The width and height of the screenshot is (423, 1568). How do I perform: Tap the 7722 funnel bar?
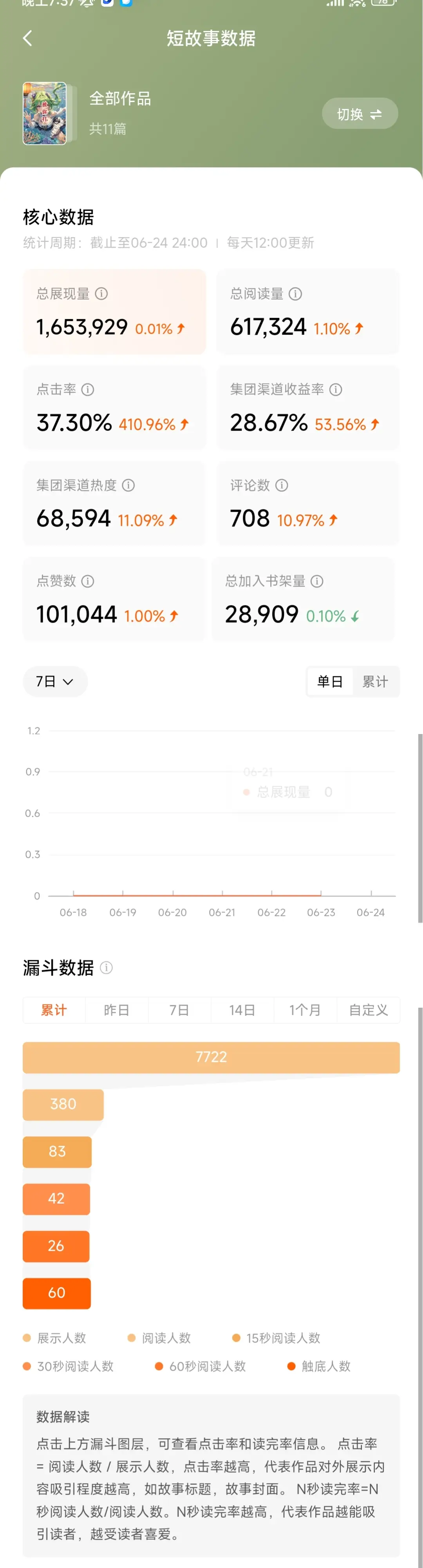[211, 1057]
